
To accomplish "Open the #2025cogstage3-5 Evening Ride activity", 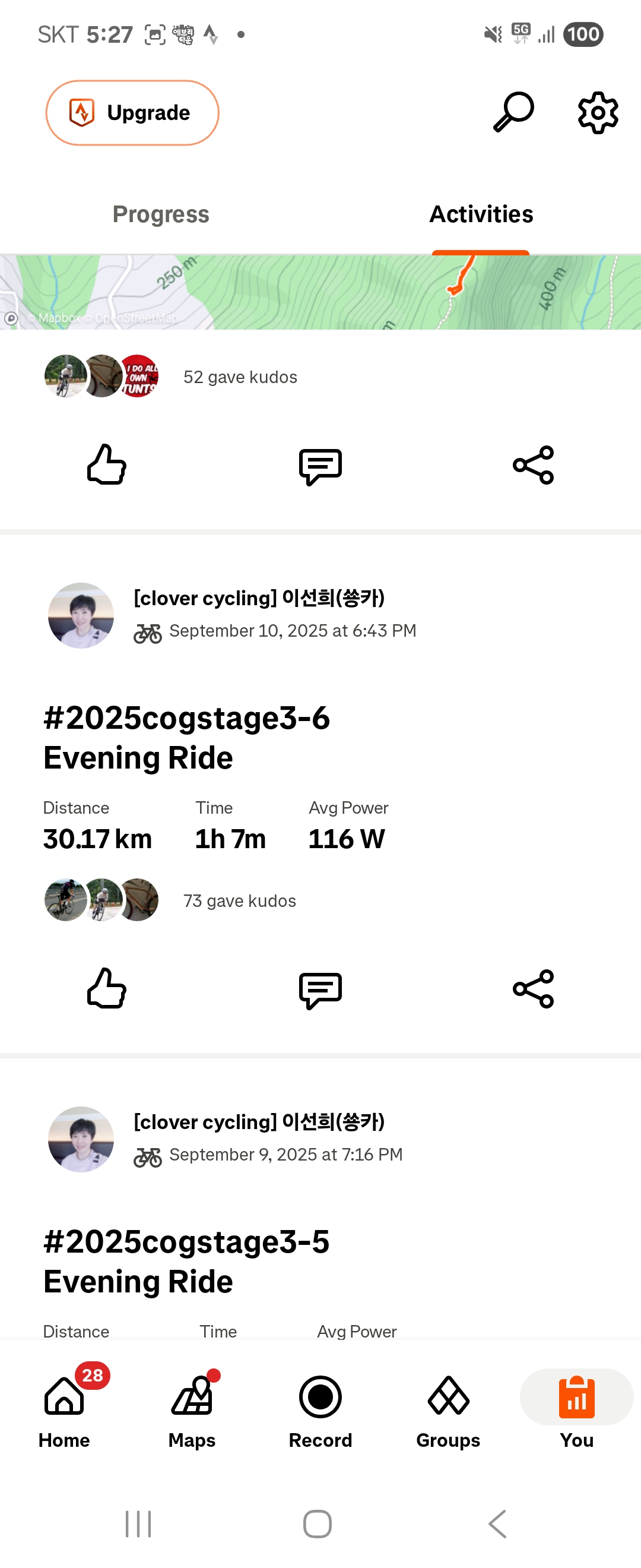I will point(186,1261).
